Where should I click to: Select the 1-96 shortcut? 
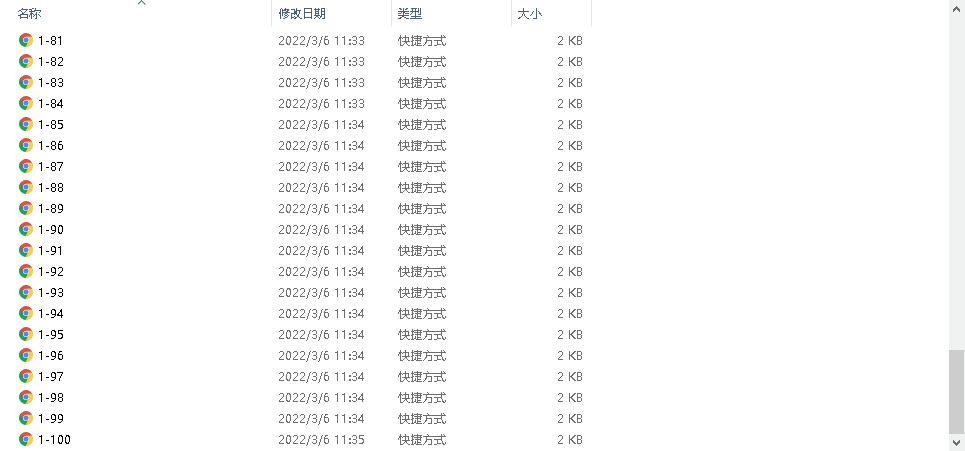click(50, 356)
